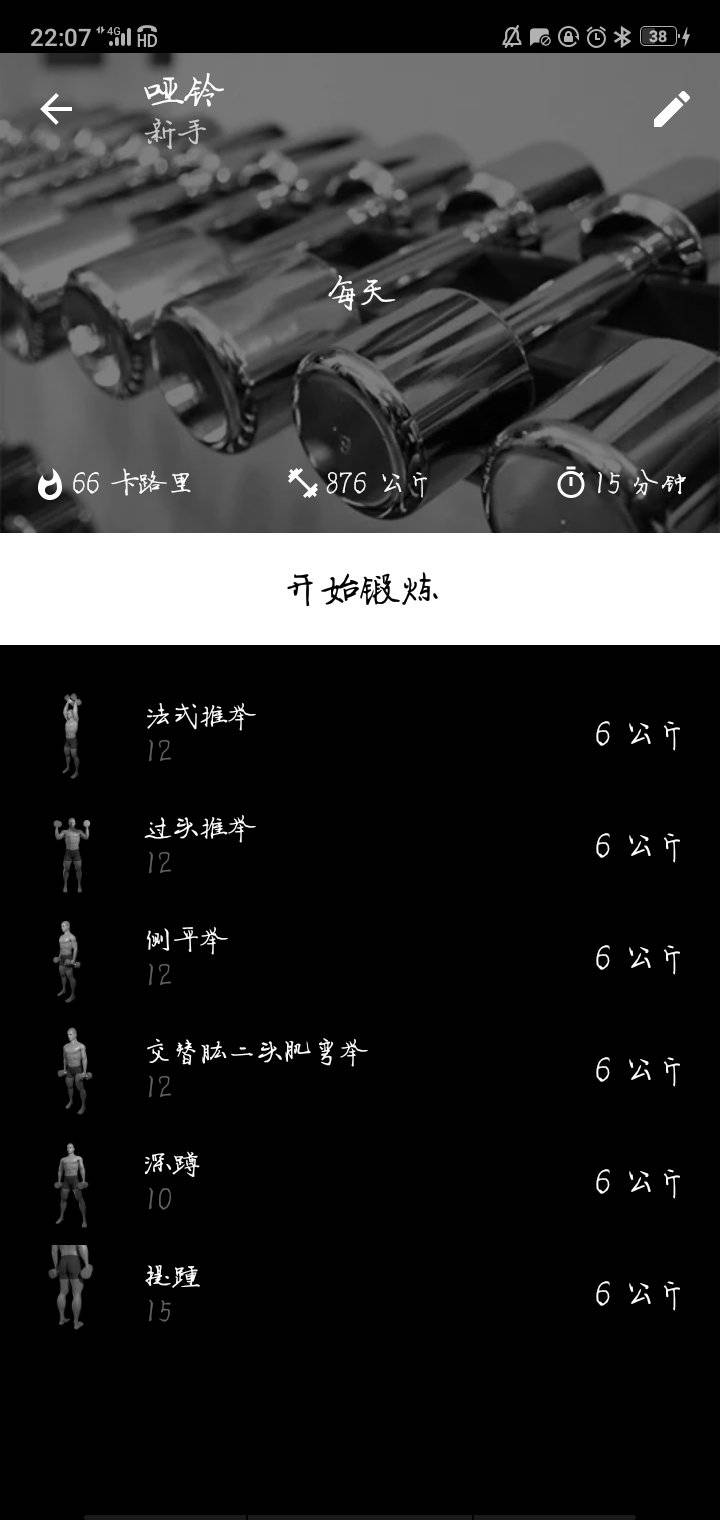The image size is (720, 1520).
Task: Start workout with 开始锻炼 button
Action: click(360, 589)
